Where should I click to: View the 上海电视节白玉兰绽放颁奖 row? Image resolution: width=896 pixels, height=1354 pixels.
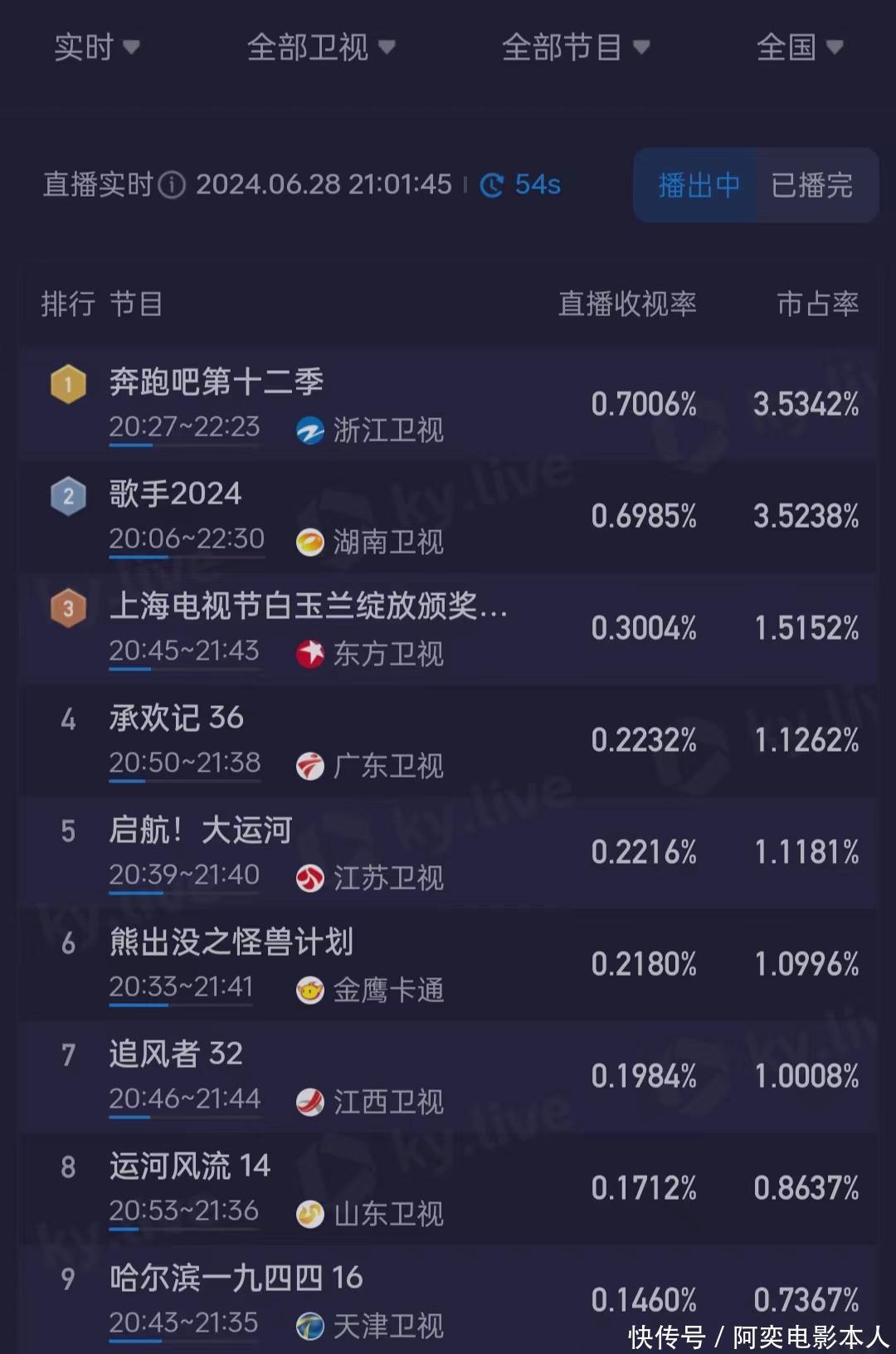[x=448, y=628]
